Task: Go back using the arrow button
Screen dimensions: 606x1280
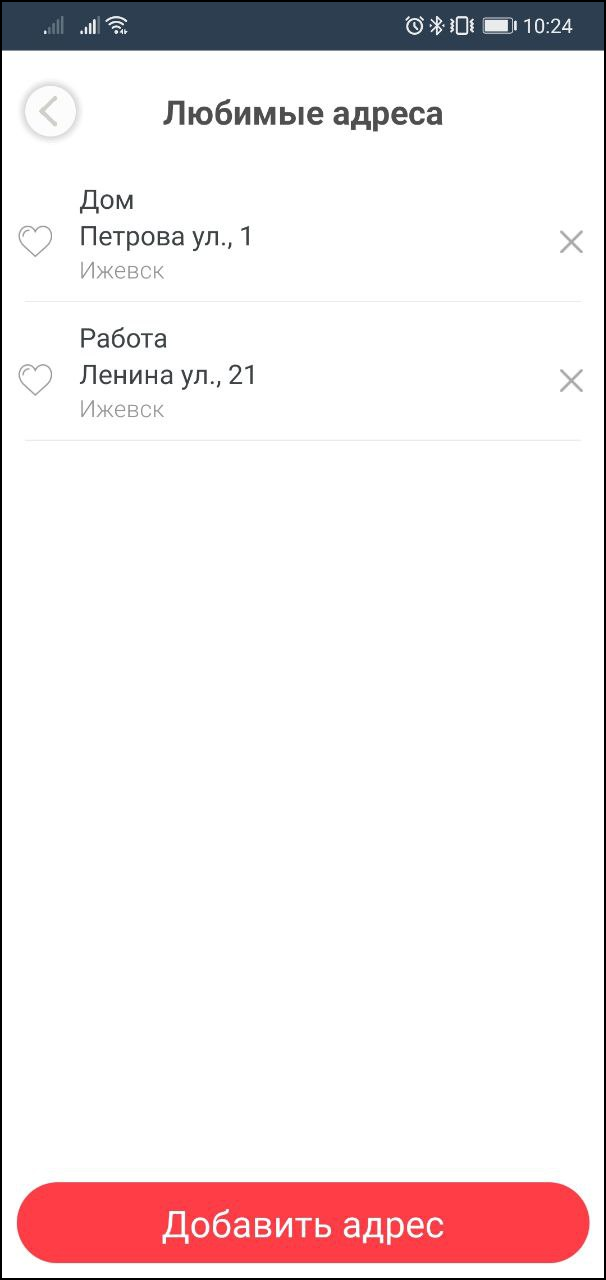Action: 50,111
